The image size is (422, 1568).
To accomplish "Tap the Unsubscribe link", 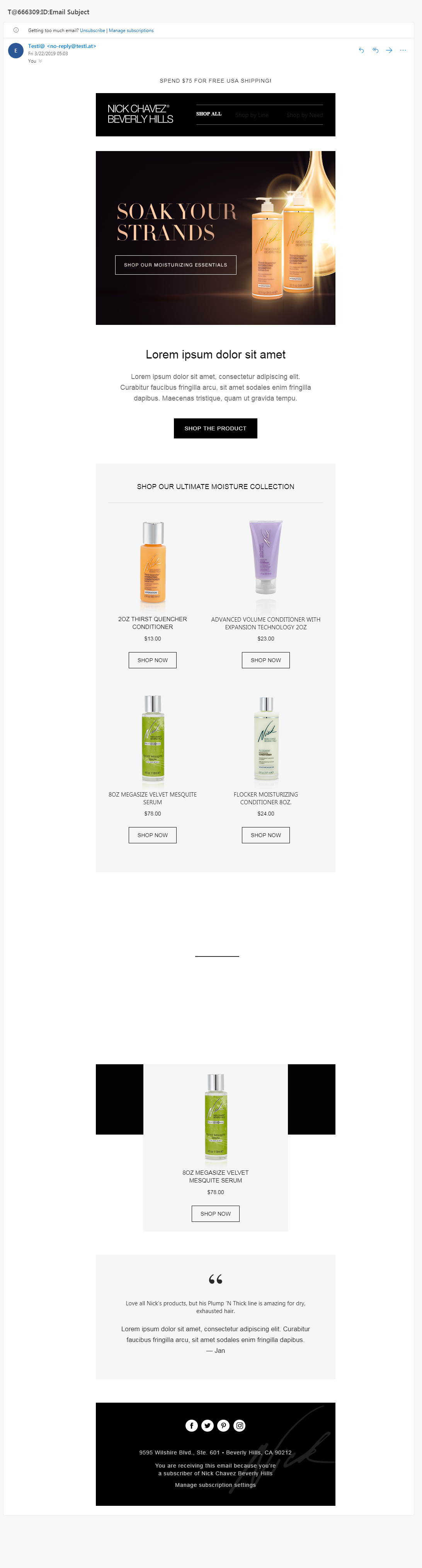I will click(x=93, y=31).
